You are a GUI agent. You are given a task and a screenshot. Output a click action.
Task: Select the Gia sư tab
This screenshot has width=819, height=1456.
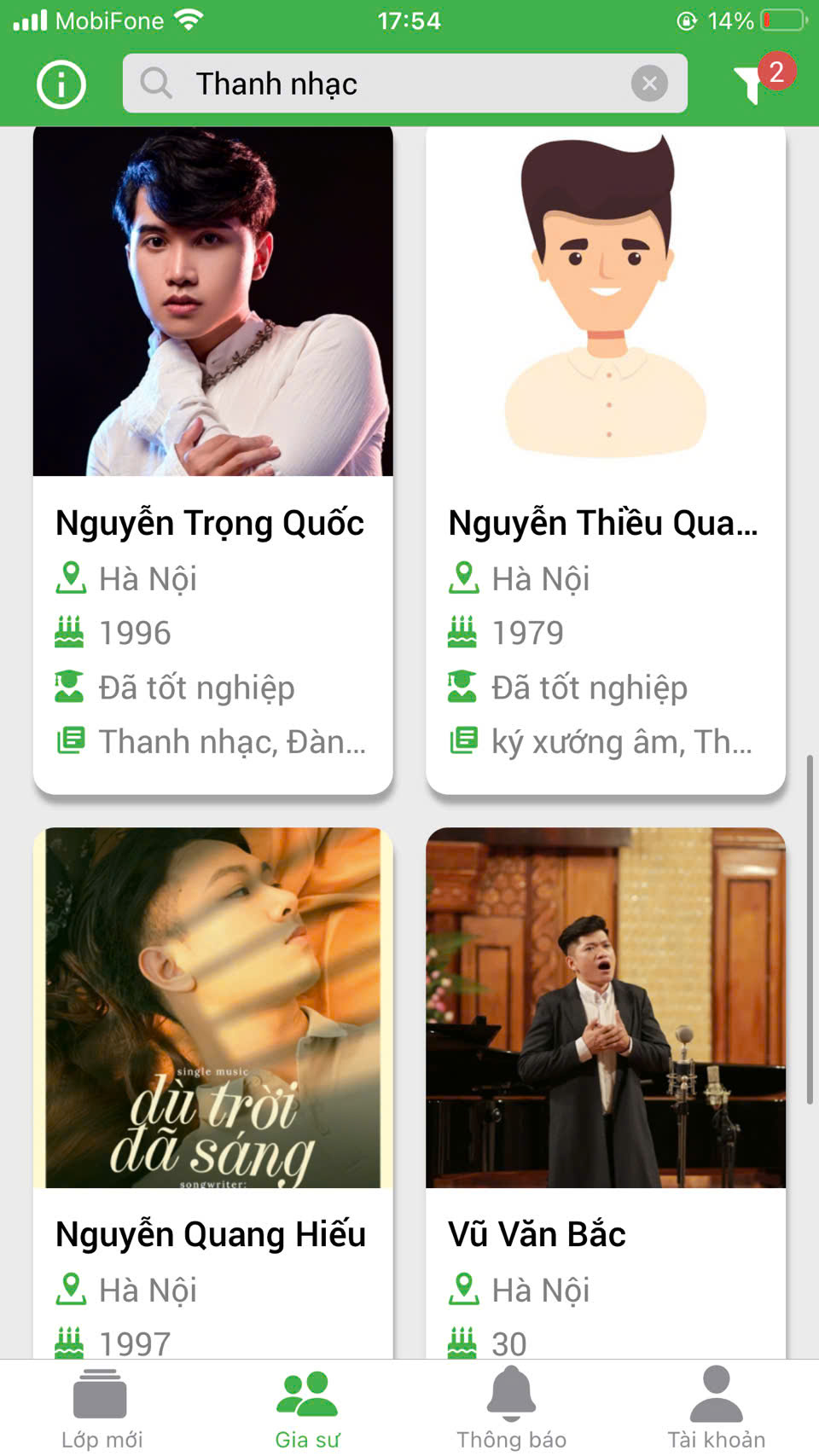[x=307, y=1408]
